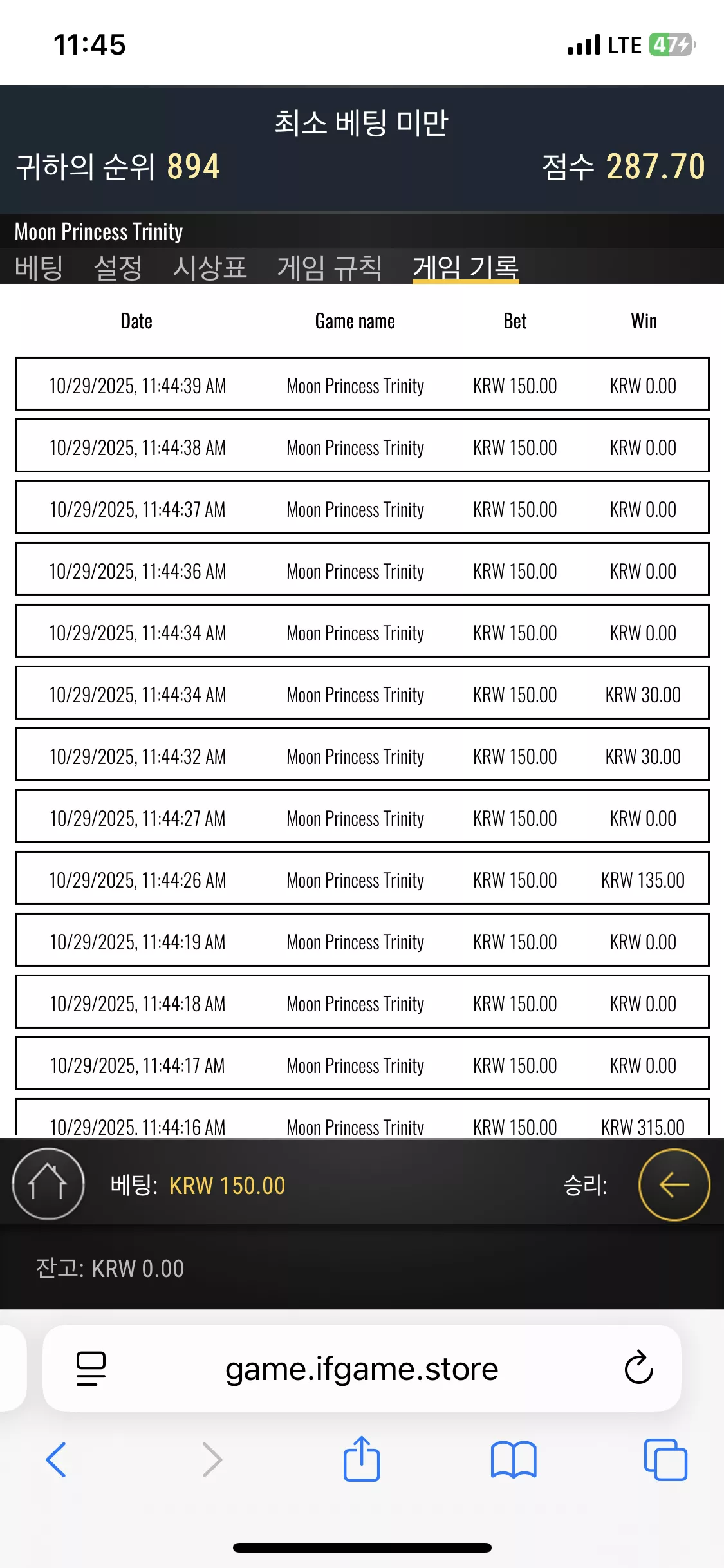This screenshot has width=724, height=1568.
Task: Select the 시상표 tab
Action: pyautogui.click(x=210, y=267)
